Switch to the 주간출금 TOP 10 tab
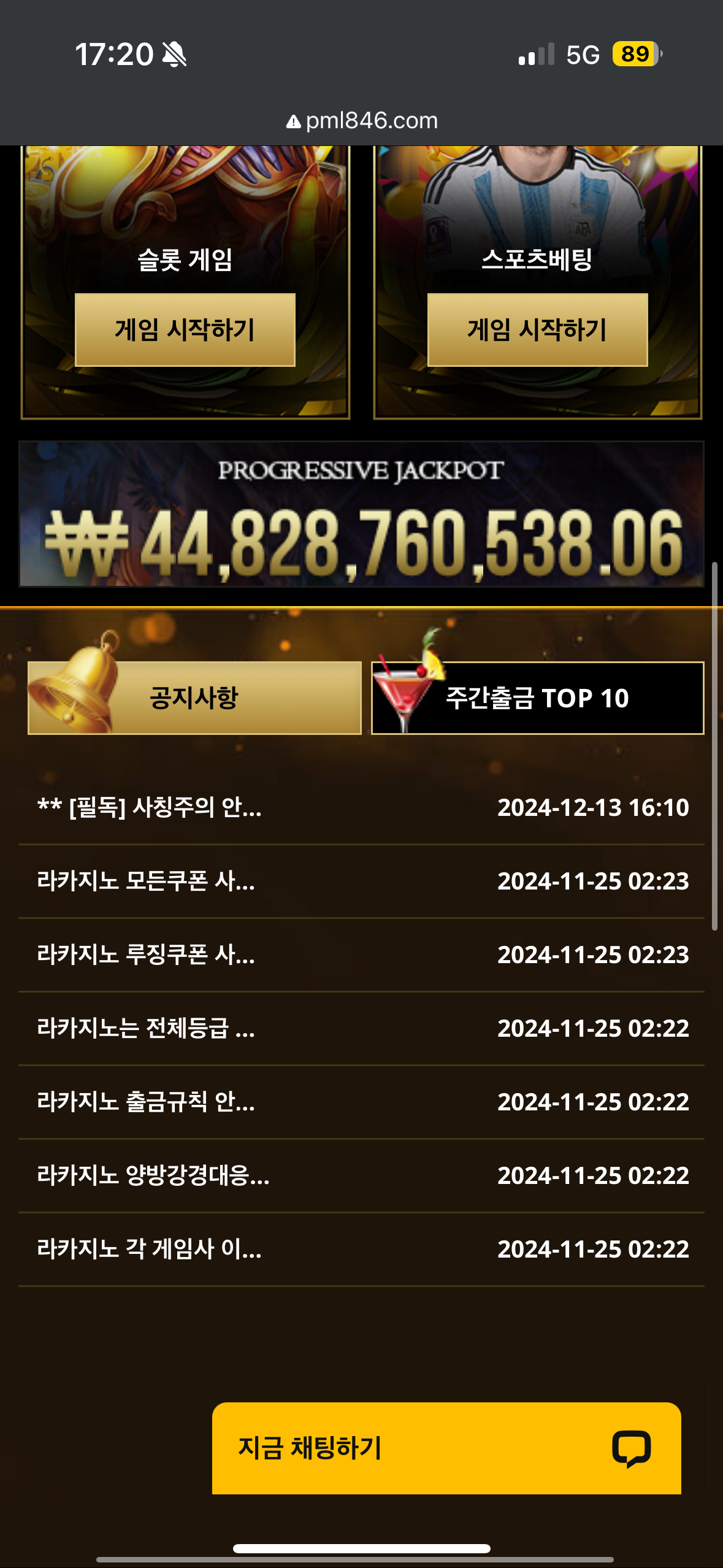 click(x=537, y=698)
